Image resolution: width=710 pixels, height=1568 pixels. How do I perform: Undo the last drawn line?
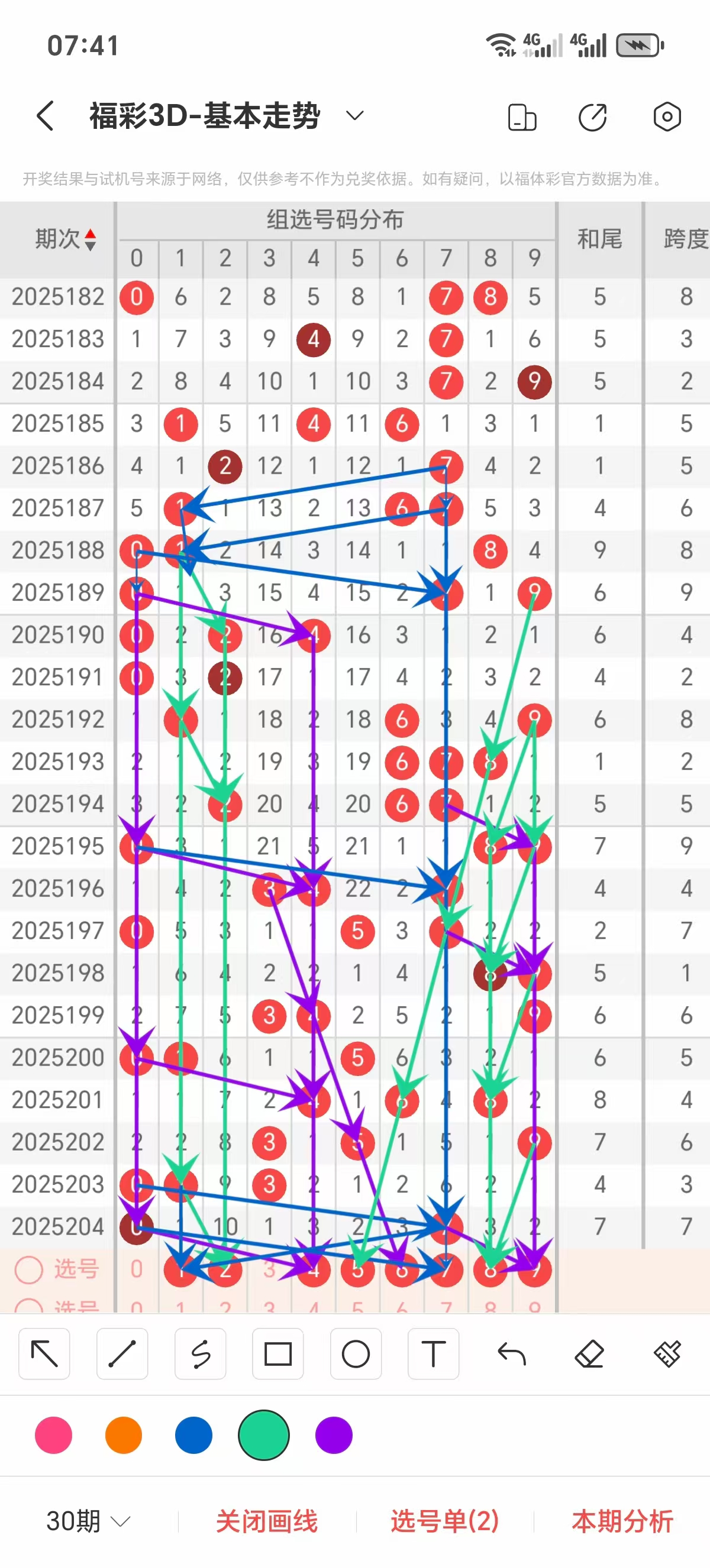511,1355
